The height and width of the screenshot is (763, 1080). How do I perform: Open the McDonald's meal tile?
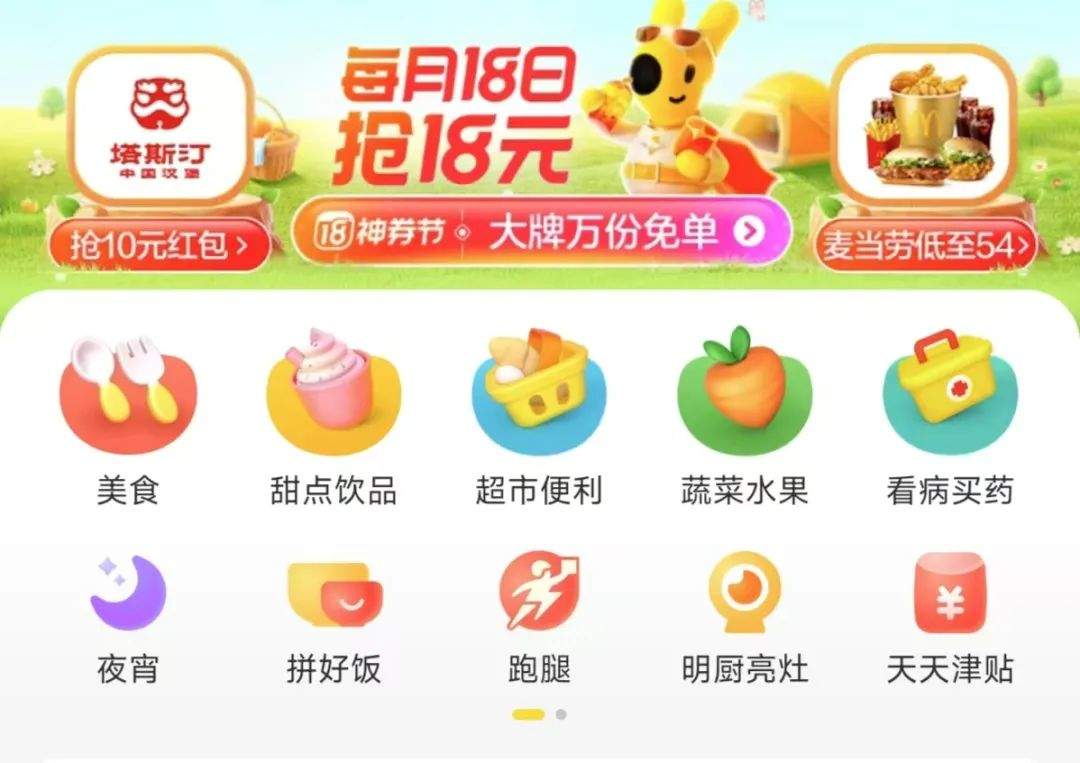(x=923, y=124)
